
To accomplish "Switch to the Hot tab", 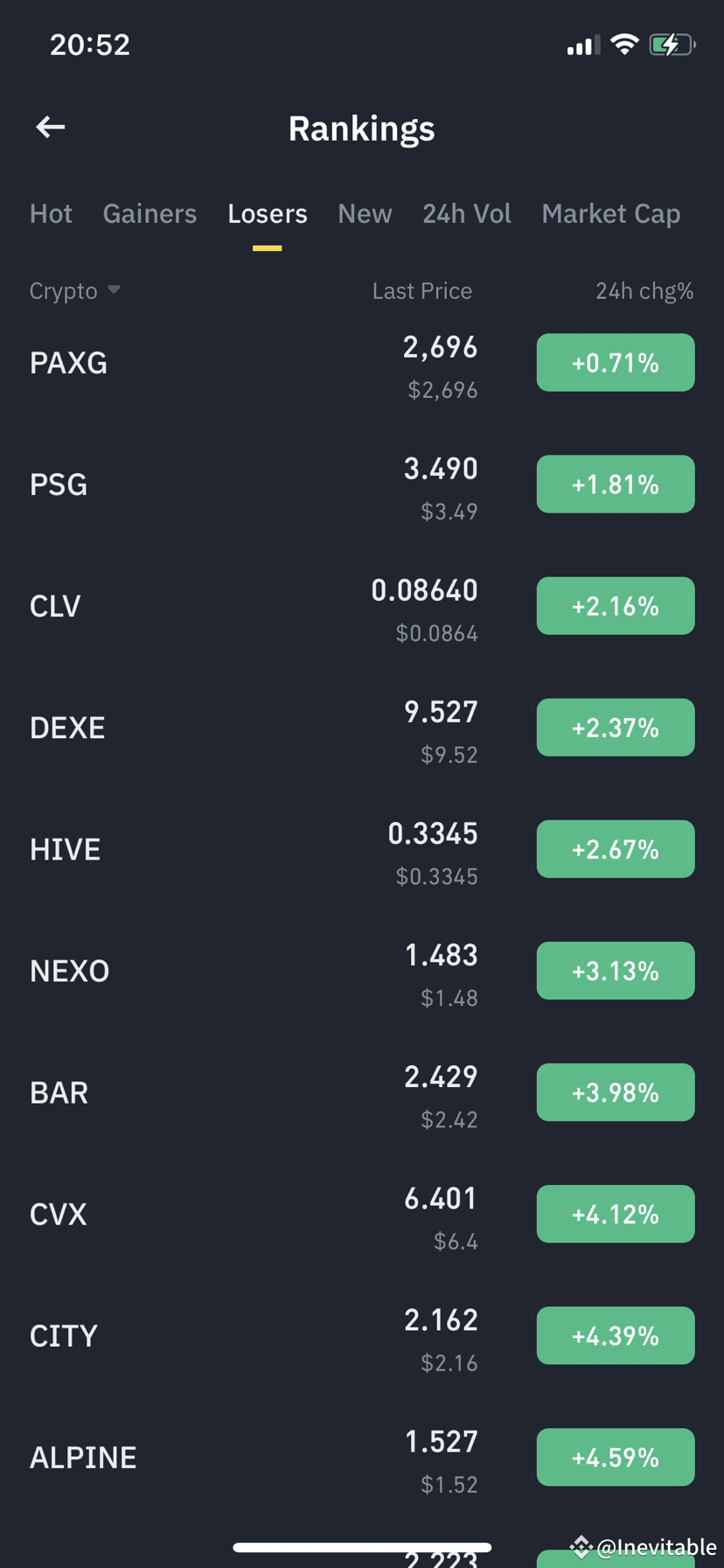I will click(51, 213).
